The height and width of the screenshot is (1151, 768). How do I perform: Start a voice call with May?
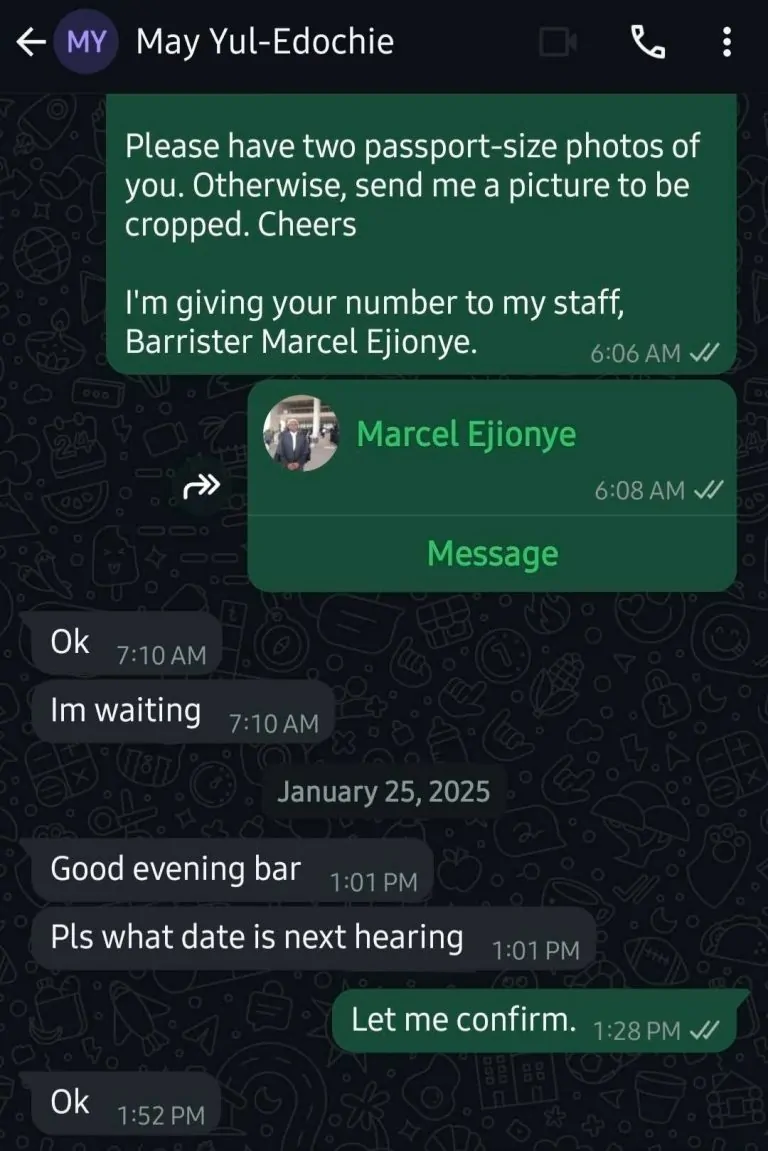(648, 42)
